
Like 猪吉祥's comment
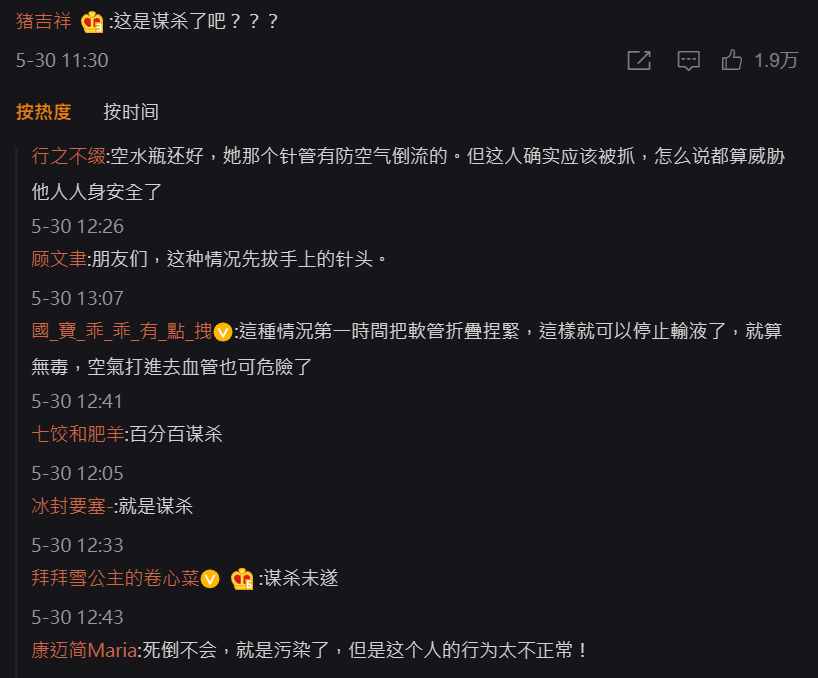pos(733,61)
